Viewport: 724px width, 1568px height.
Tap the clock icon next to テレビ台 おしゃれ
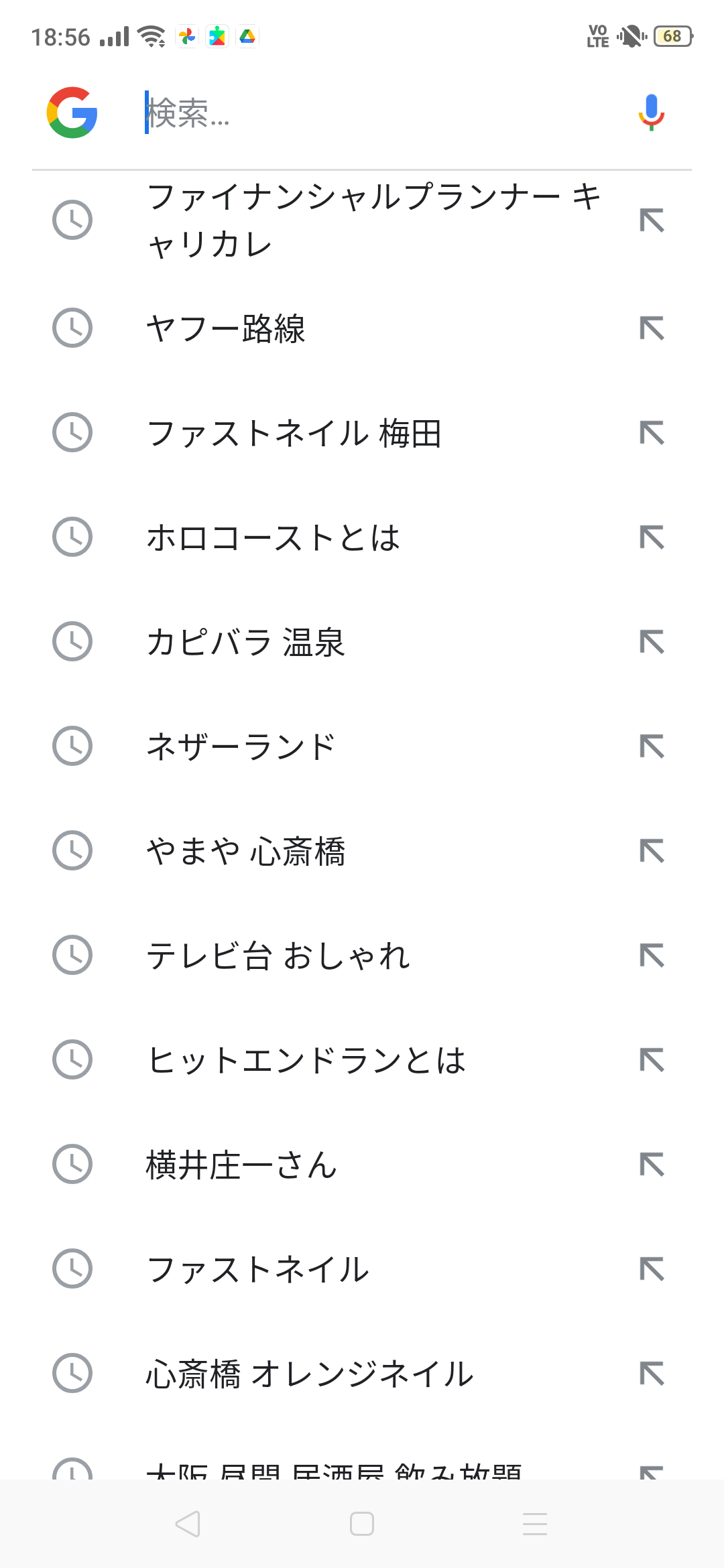click(72, 956)
